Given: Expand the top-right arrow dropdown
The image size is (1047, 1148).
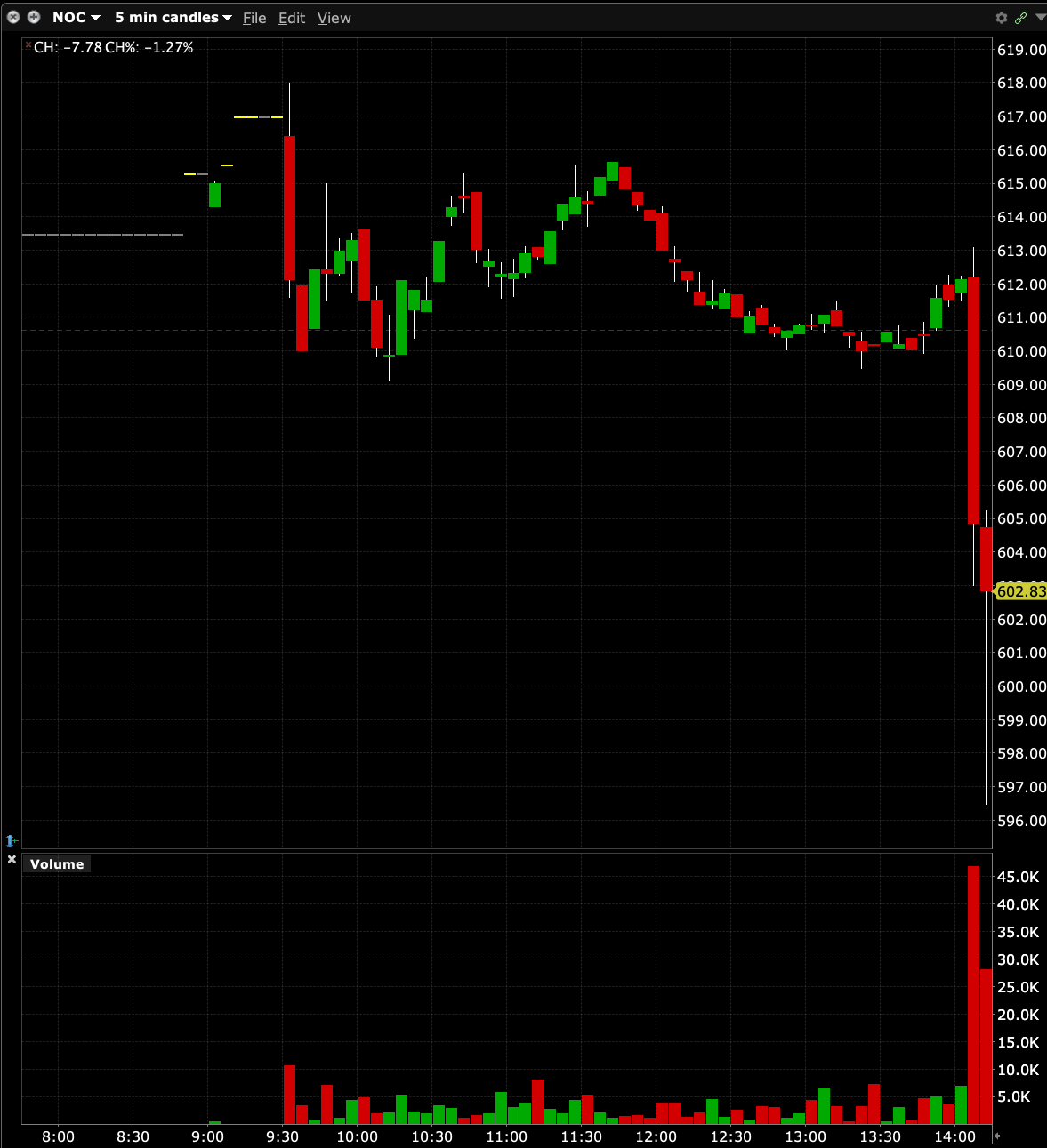Looking at the screenshot, I should [x=1040, y=18].
